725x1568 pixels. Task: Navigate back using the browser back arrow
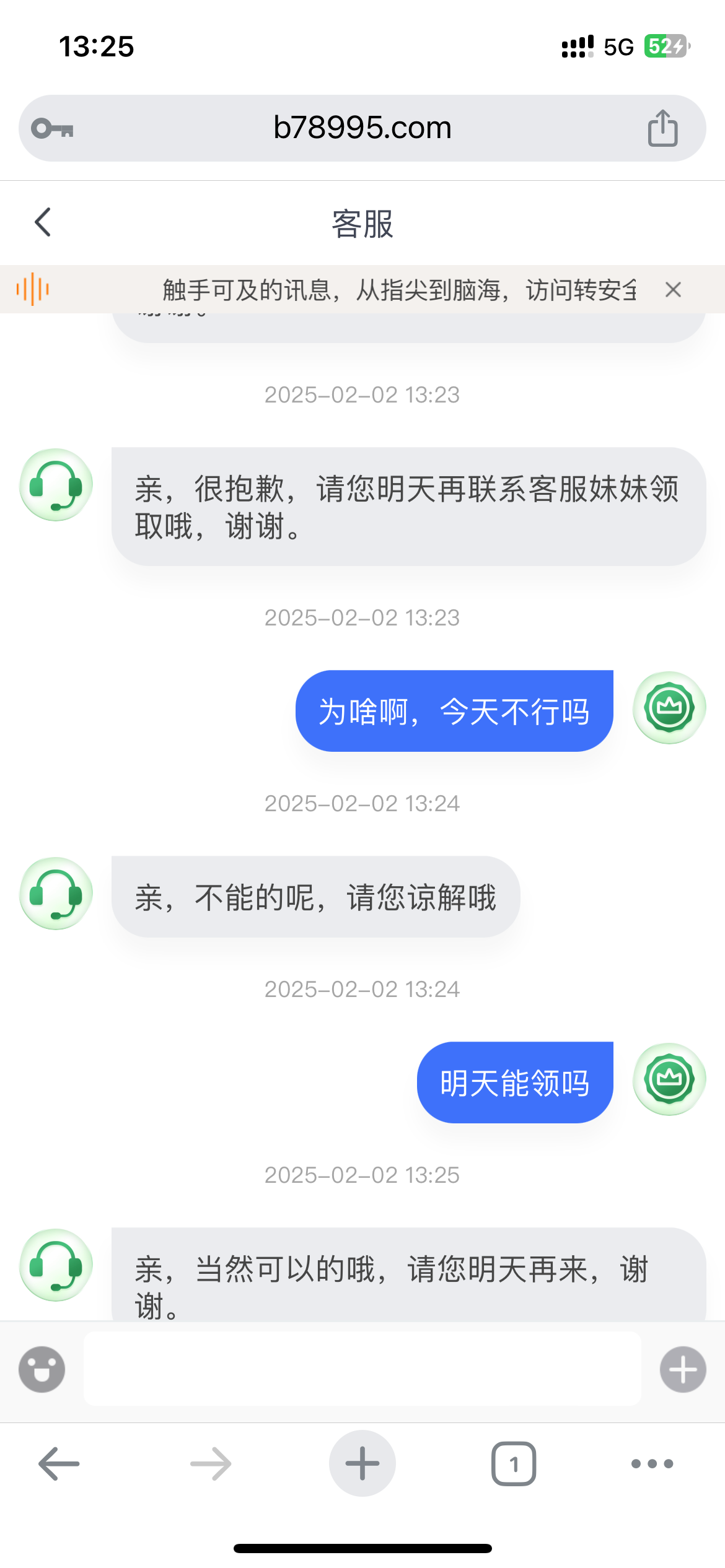pos(59,1463)
